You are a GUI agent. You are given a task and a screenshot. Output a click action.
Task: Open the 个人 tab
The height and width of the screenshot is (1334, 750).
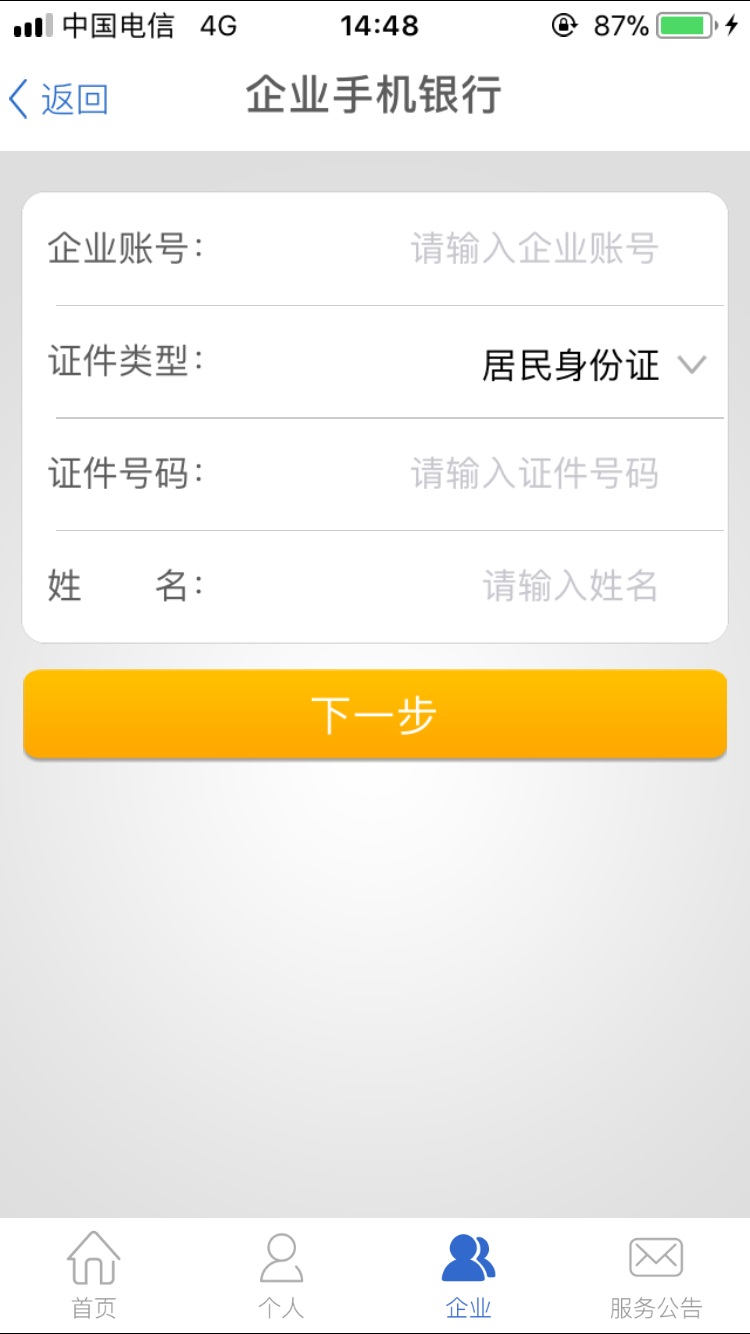[x=281, y=1275]
